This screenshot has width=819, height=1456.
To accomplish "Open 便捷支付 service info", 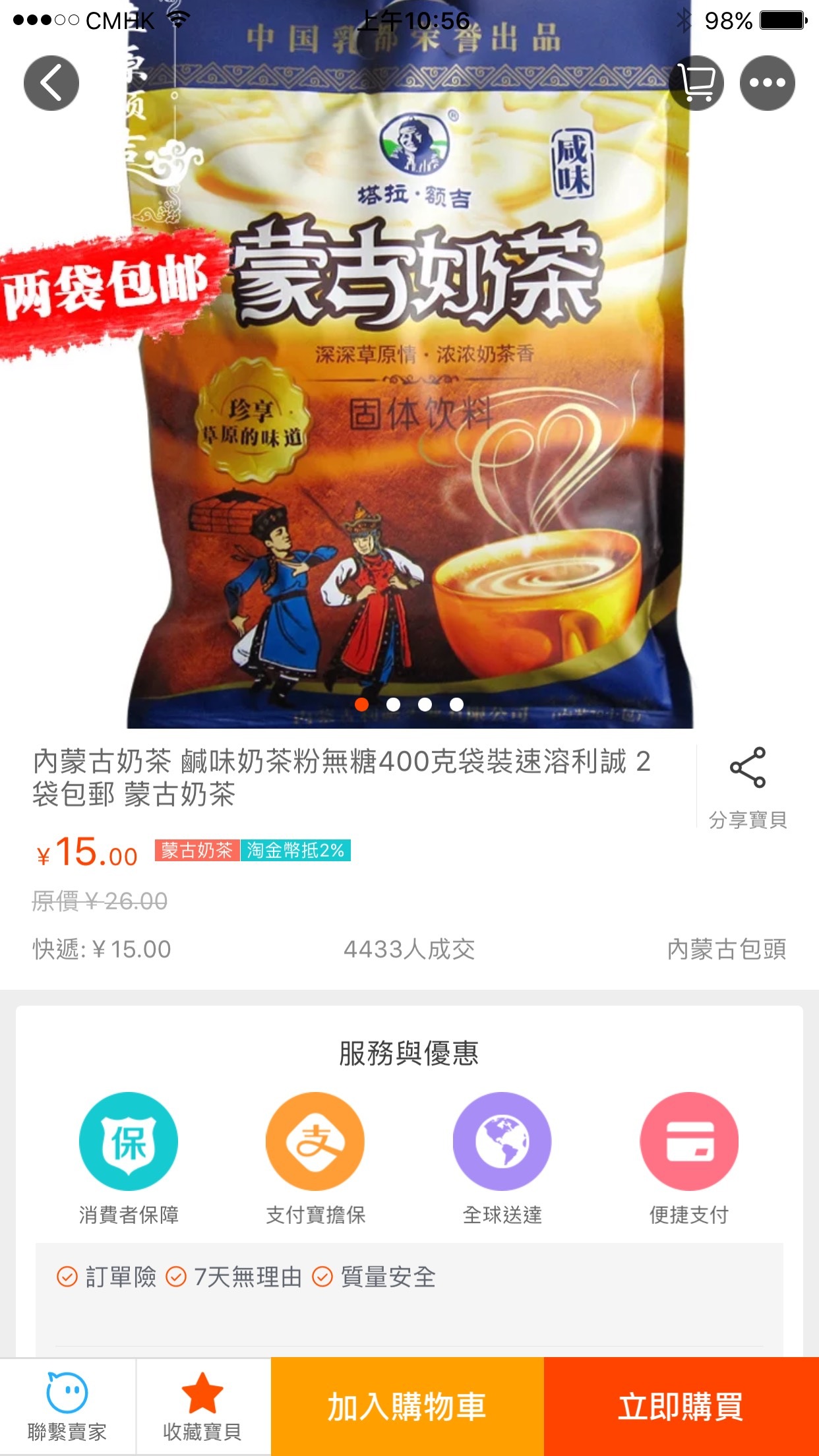I will coord(689,1159).
